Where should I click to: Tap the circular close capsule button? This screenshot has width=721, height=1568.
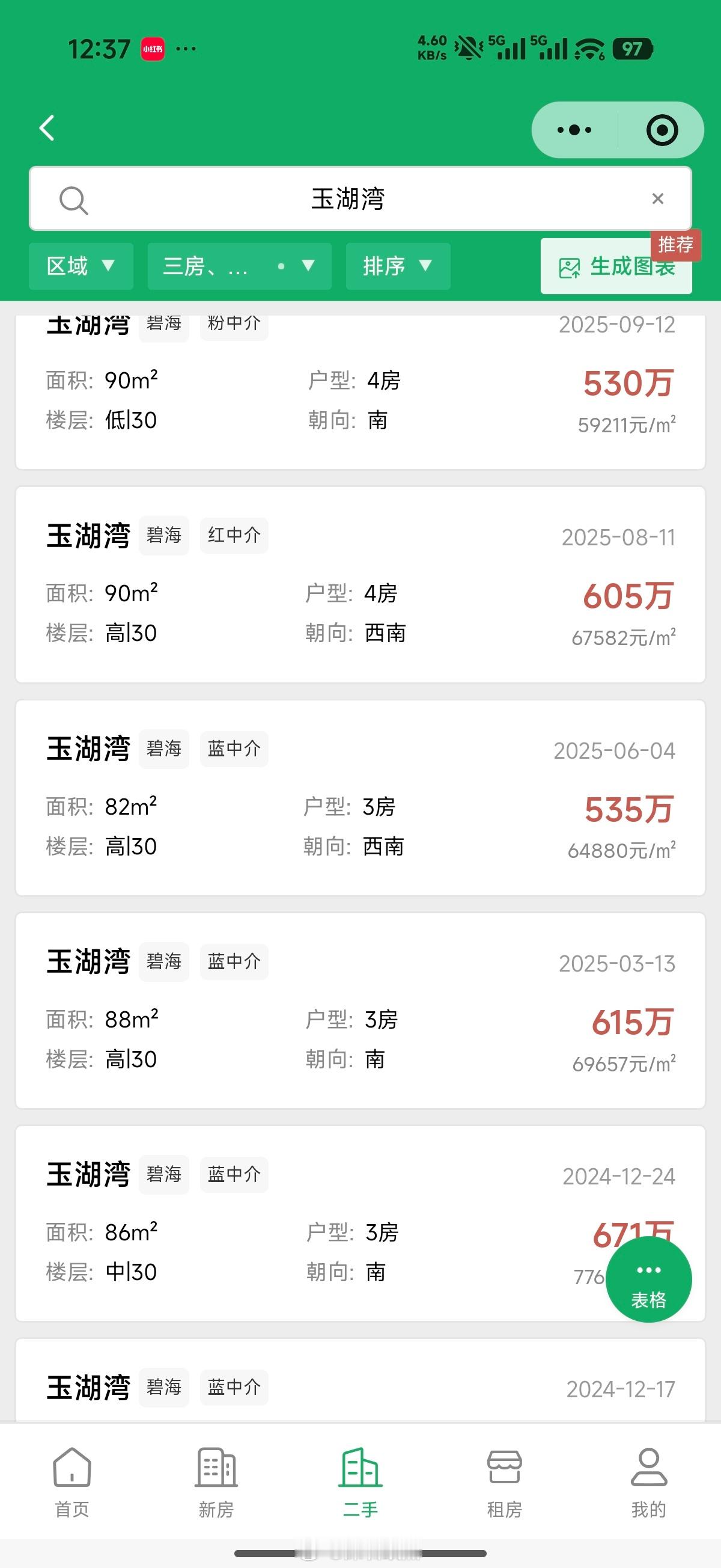pos(663,129)
